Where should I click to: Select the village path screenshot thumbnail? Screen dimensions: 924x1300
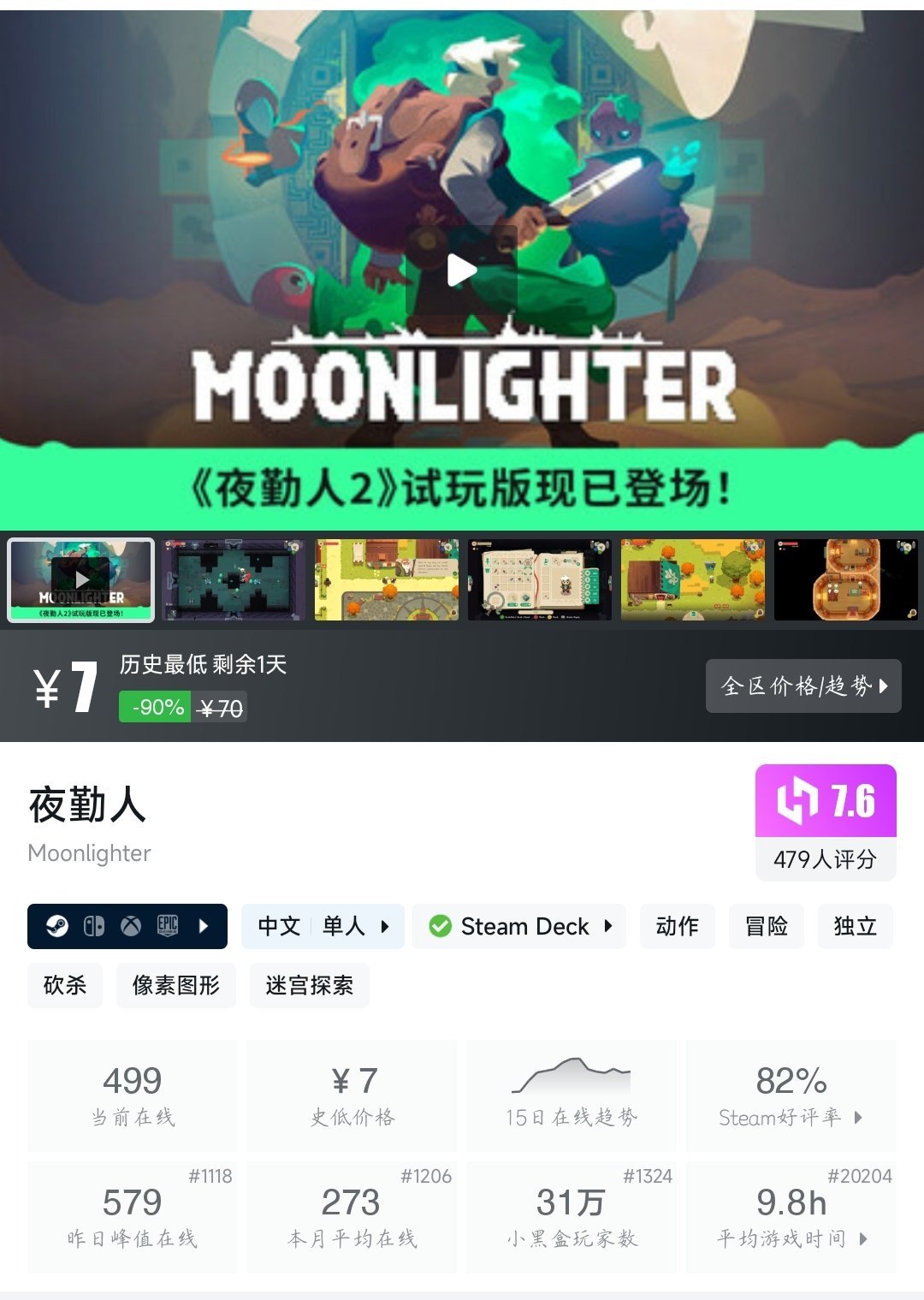pos(387,579)
